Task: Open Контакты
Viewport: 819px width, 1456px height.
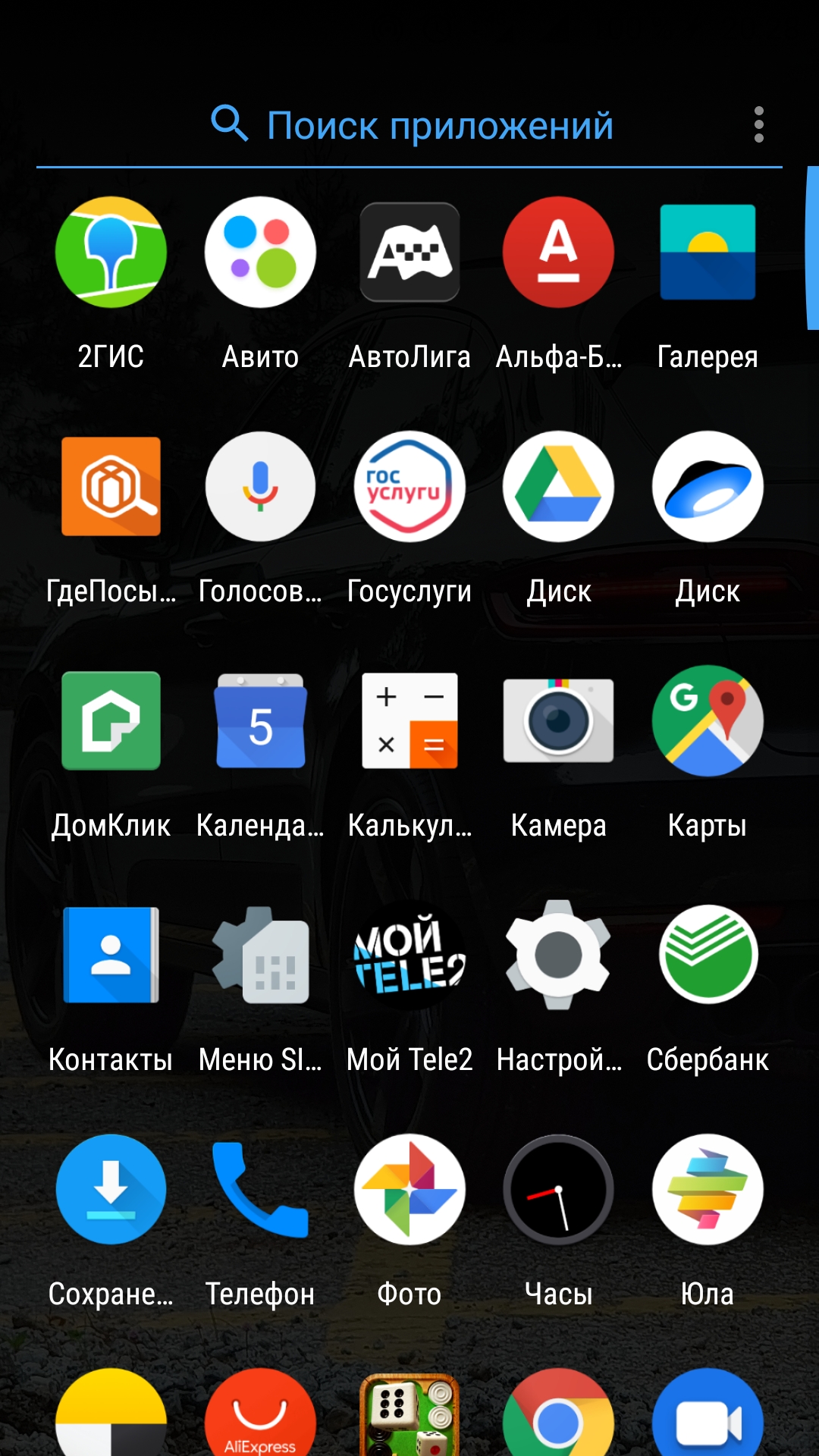Action: tap(111, 955)
